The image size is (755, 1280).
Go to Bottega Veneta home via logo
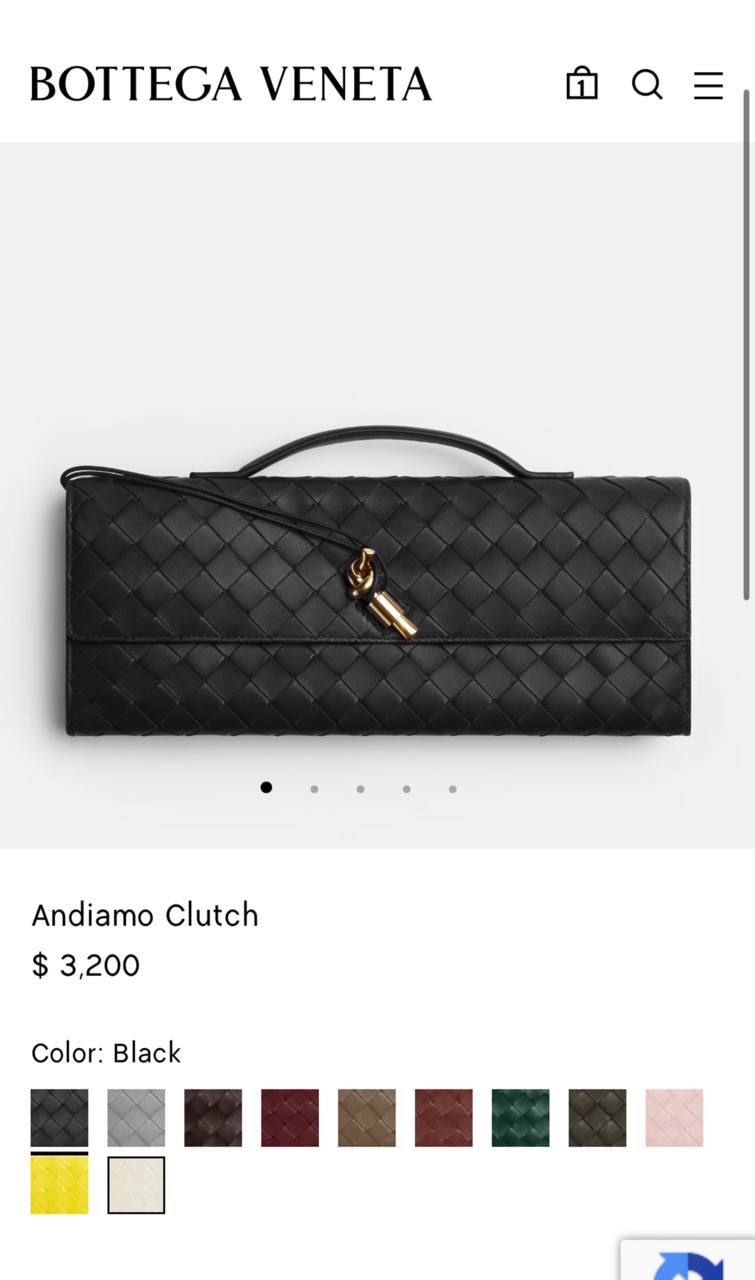tap(231, 84)
